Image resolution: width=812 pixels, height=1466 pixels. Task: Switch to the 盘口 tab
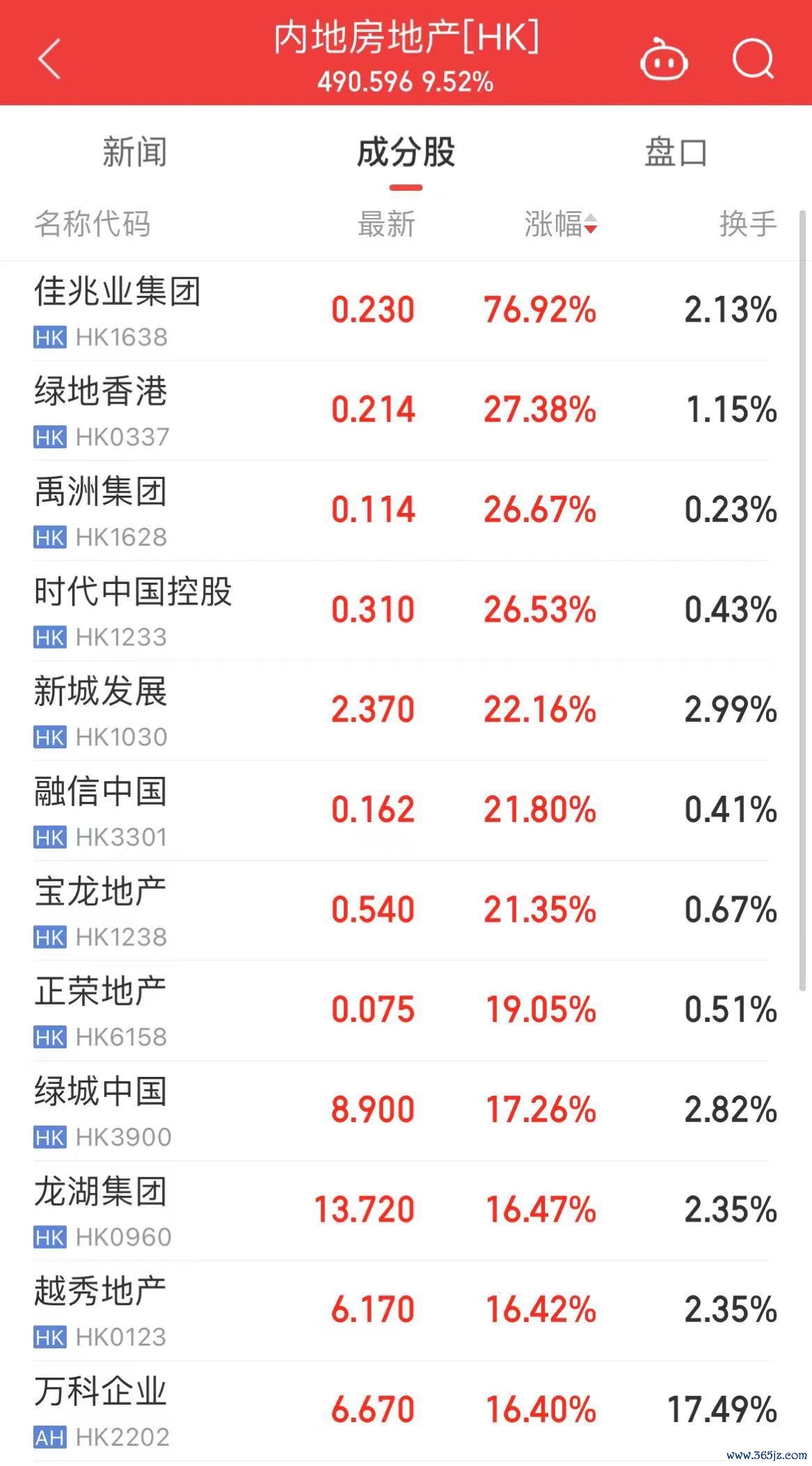click(676, 152)
